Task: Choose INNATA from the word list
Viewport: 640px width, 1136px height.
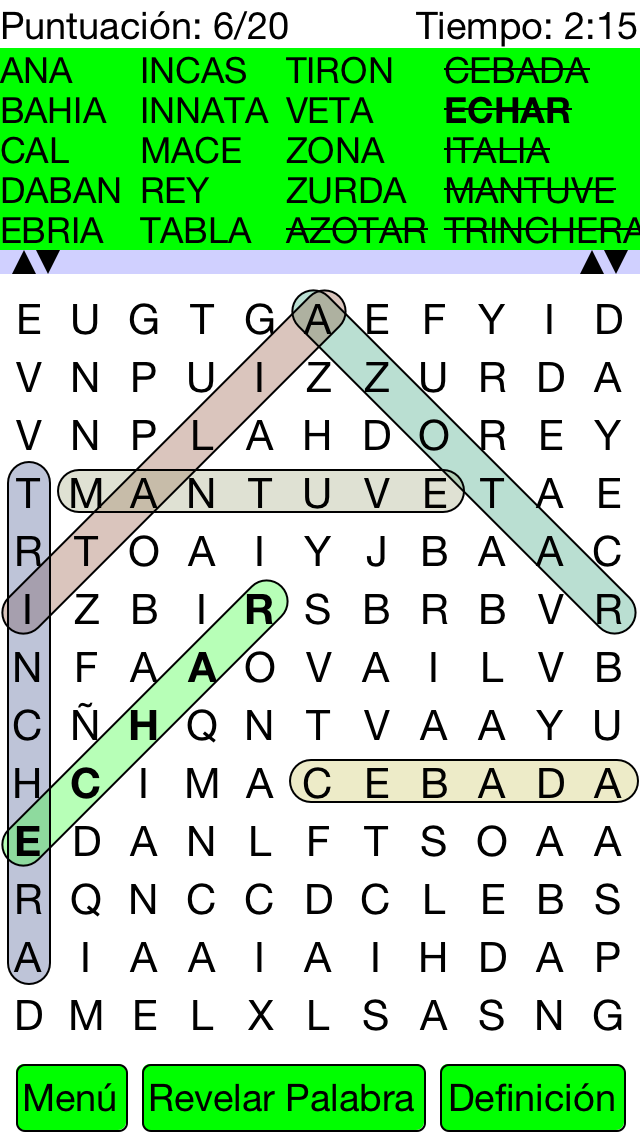Action: coord(204,111)
